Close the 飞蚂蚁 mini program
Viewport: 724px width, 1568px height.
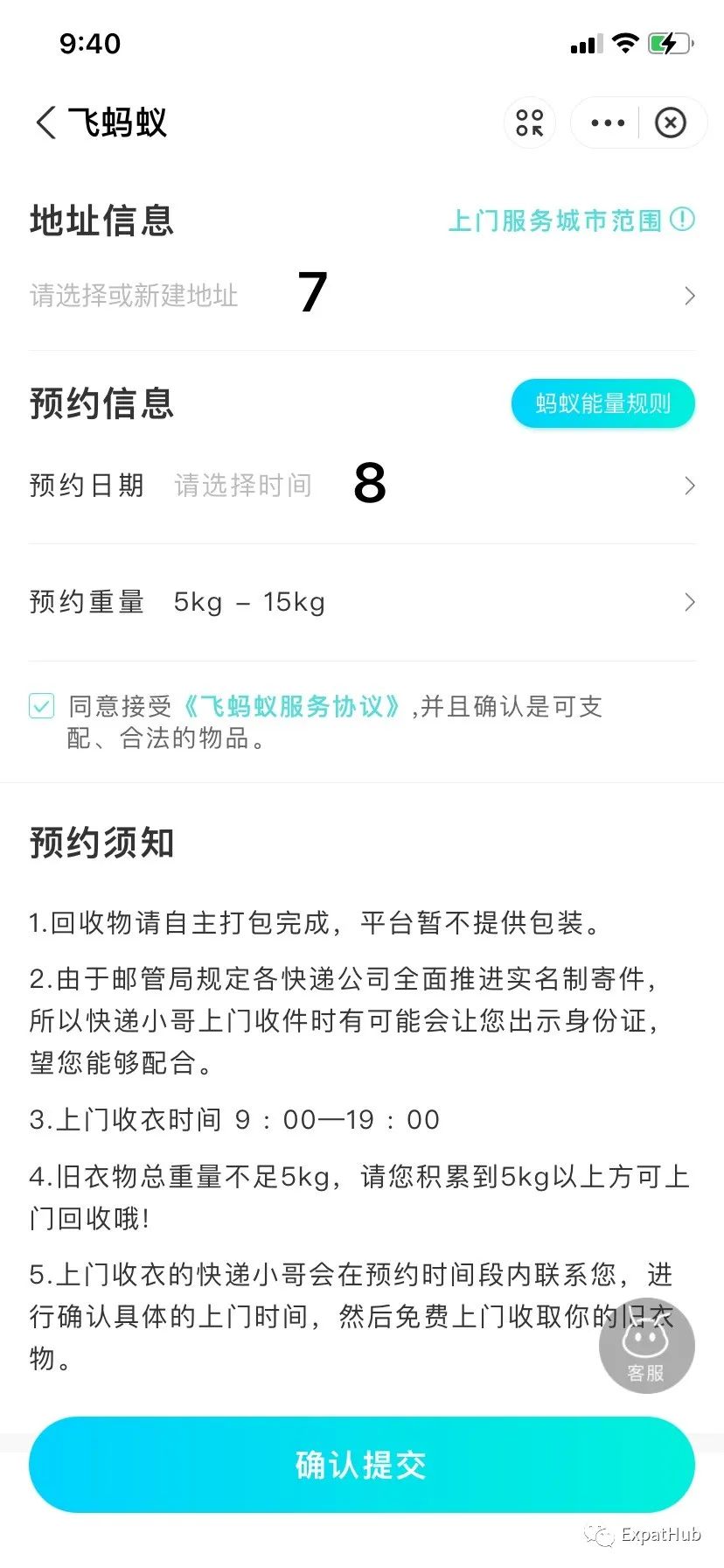[671, 122]
